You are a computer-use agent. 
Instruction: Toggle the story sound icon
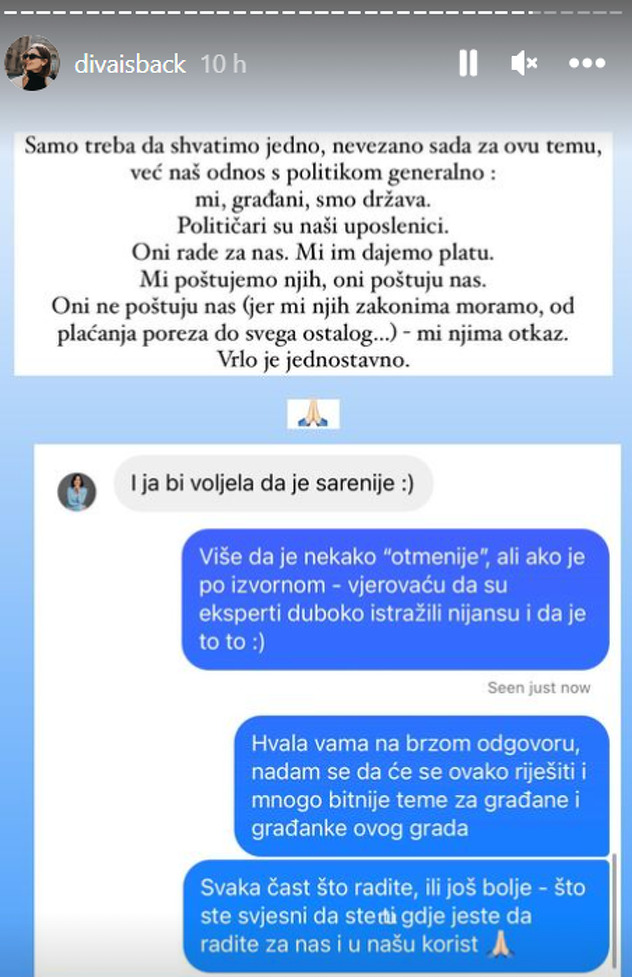point(524,64)
